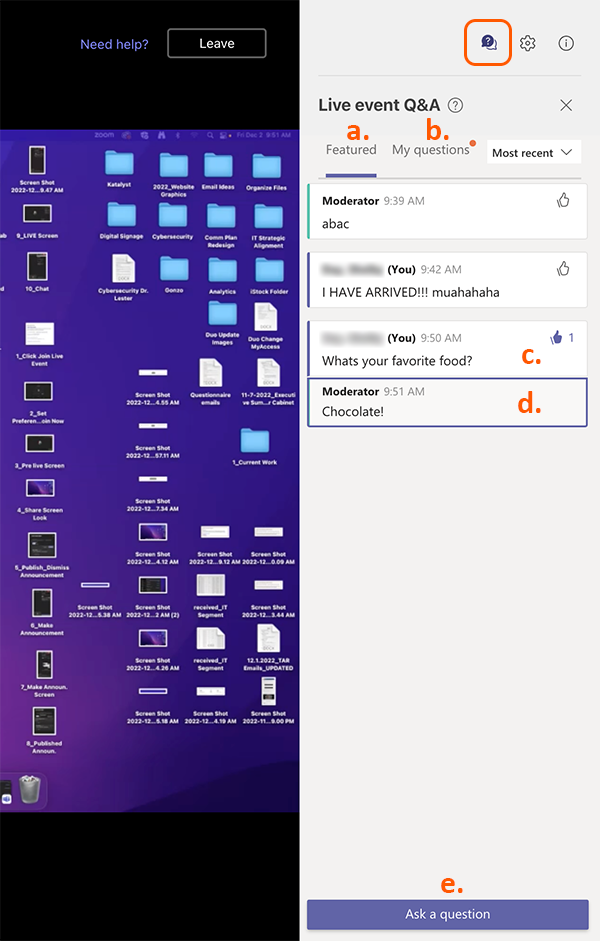Viewport: 600px width, 941px height.
Task: Toggle the Q&A panel icon
Action: tap(489, 43)
